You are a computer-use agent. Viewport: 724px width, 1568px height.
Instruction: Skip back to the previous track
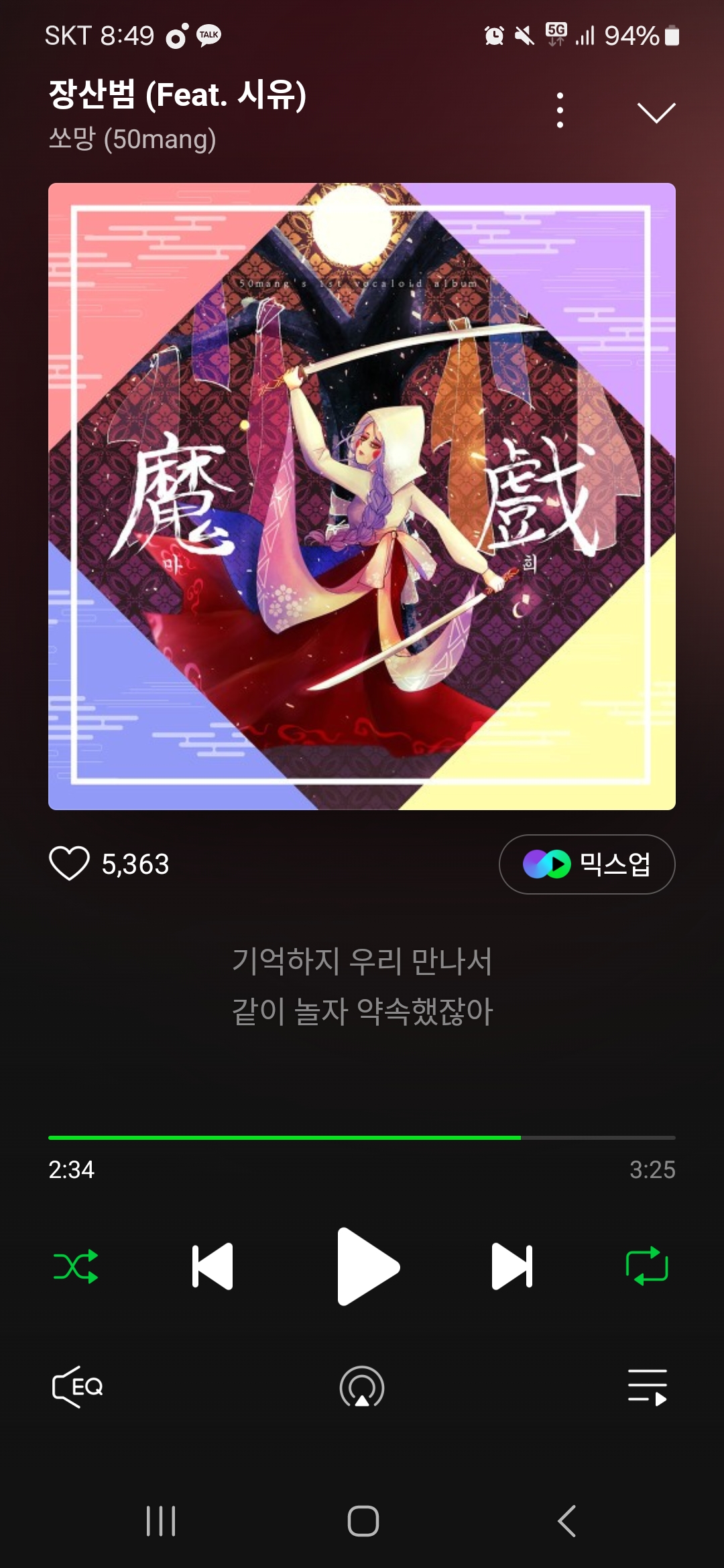pyautogui.click(x=213, y=1266)
